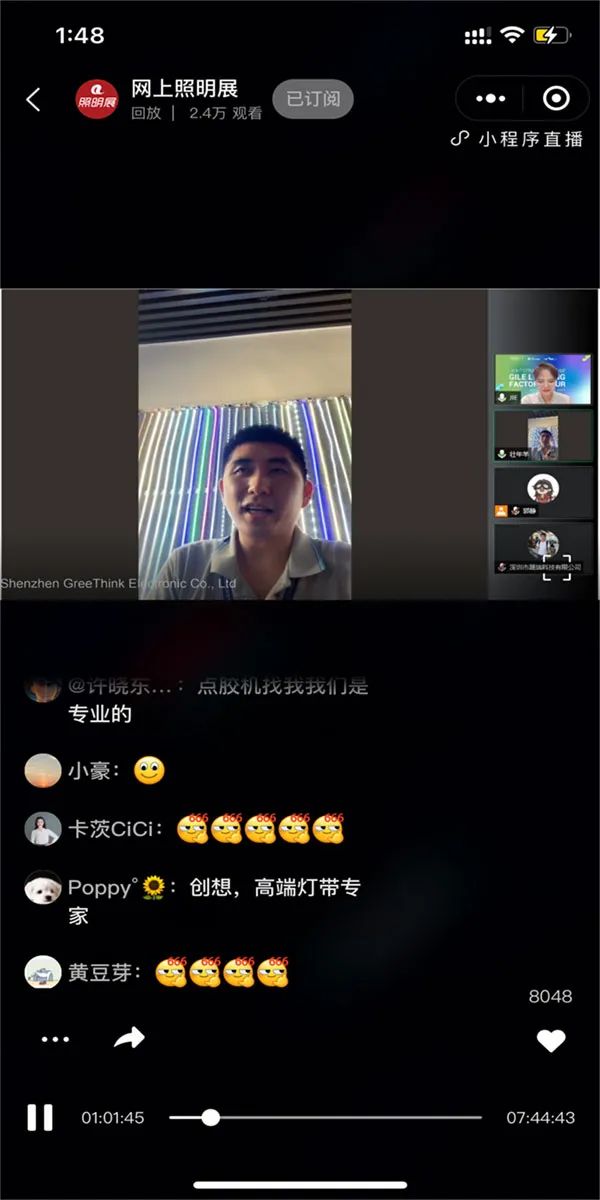This screenshot has width=600, height=1200.
Task: Open more options at bottom left
Action: tap(55, 1040)
